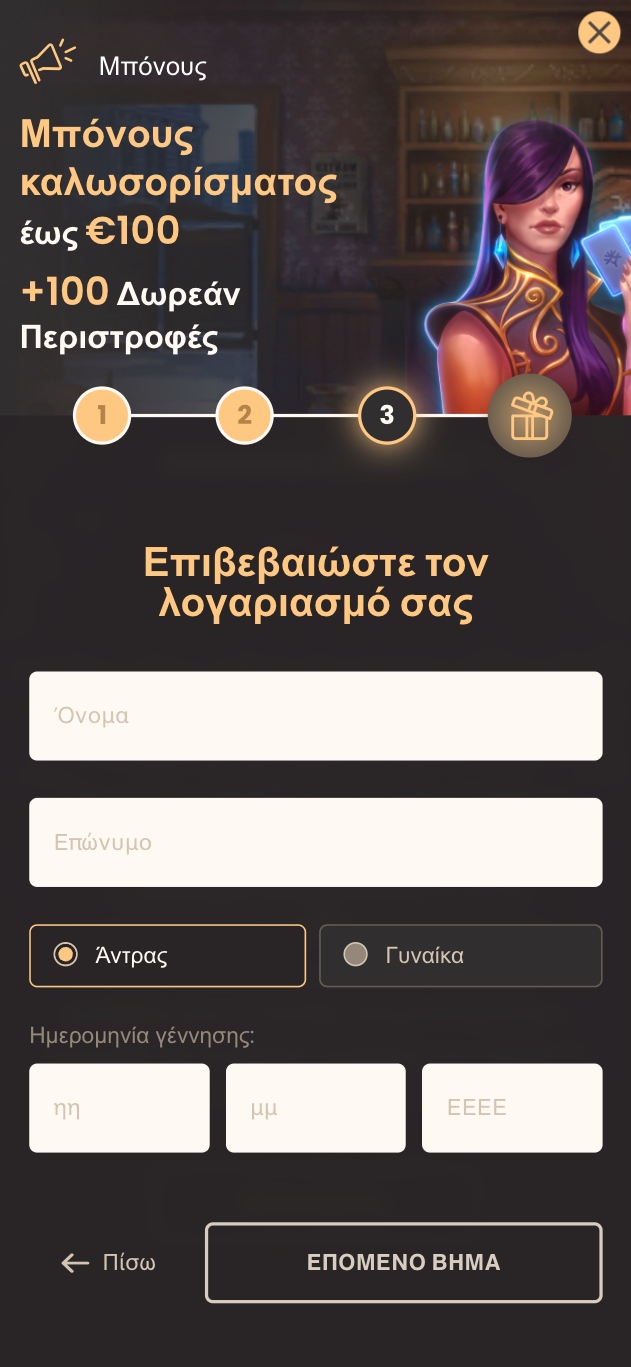The width and height of the screenshot is (631, 1367).
Task: Jump to step 1 in the progress indicator
Action: 101,415
